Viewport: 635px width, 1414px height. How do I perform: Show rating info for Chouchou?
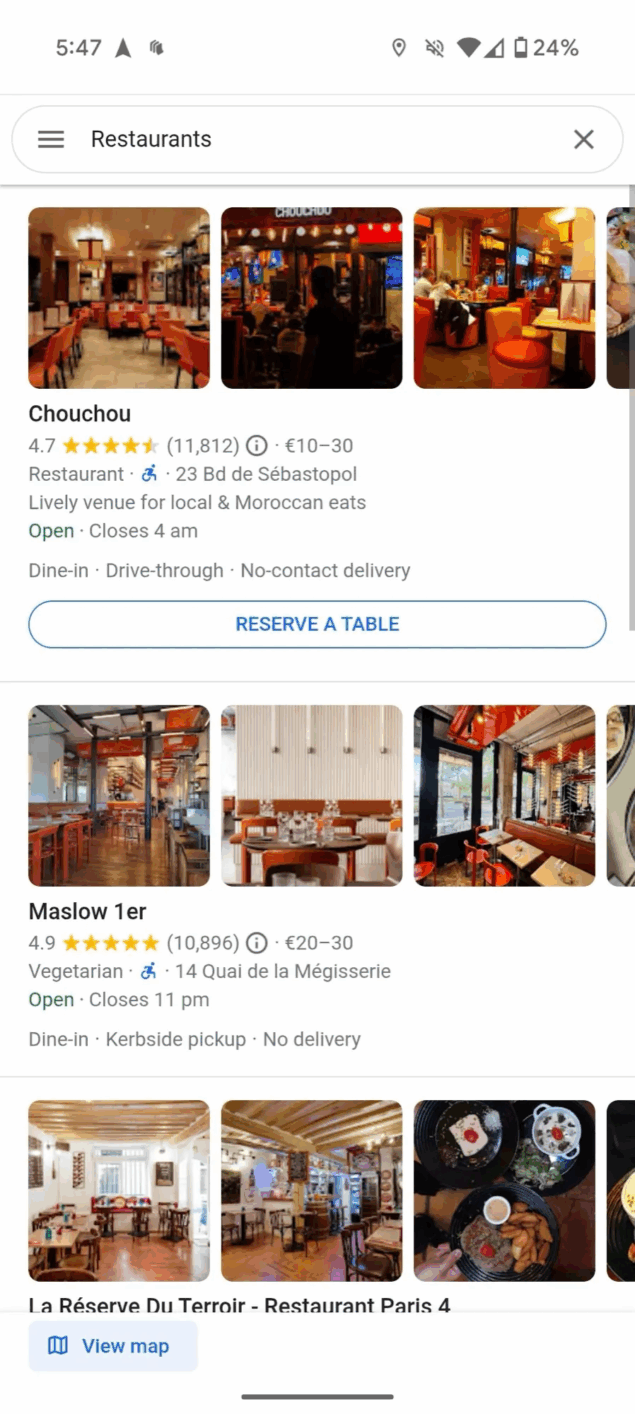pyautogui.click(x=257, y=446)
